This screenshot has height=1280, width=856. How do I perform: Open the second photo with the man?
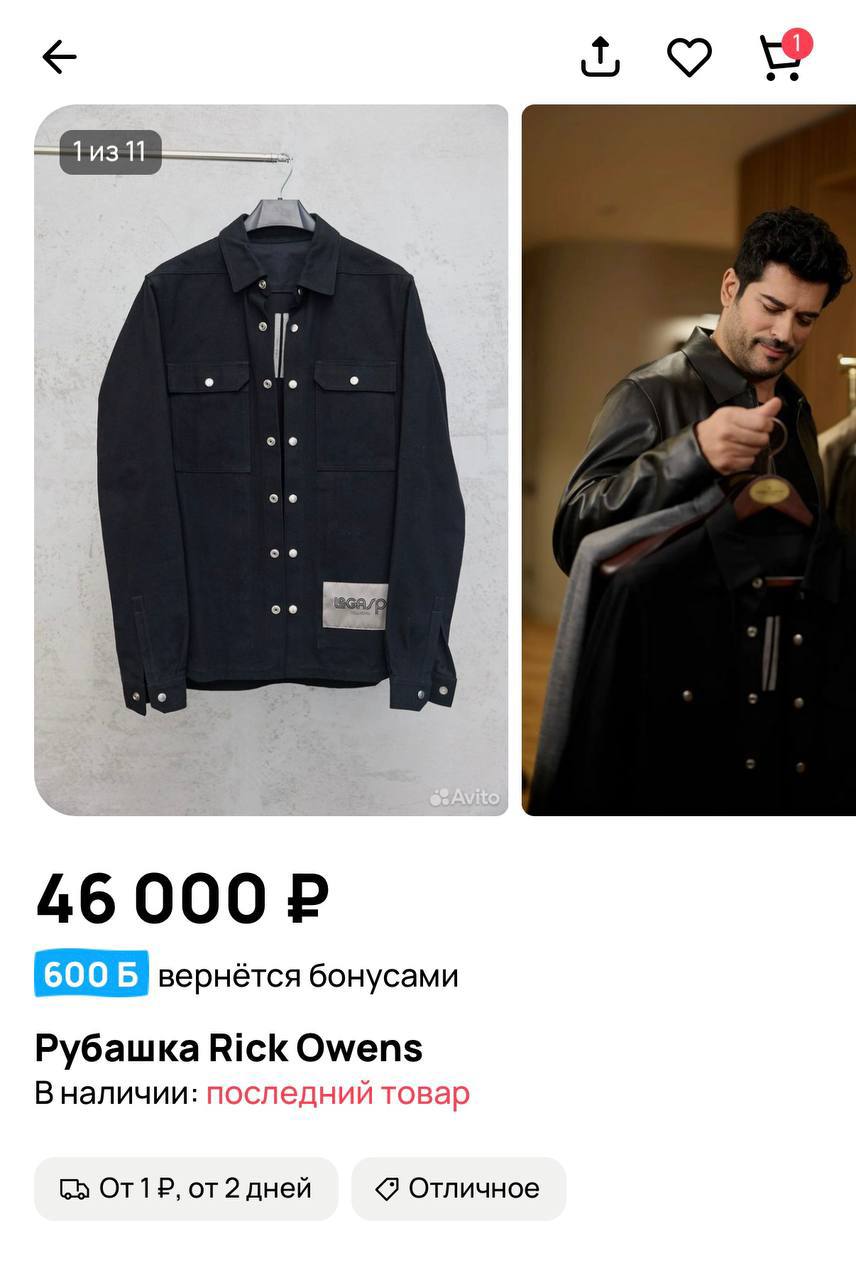[690, 460]
